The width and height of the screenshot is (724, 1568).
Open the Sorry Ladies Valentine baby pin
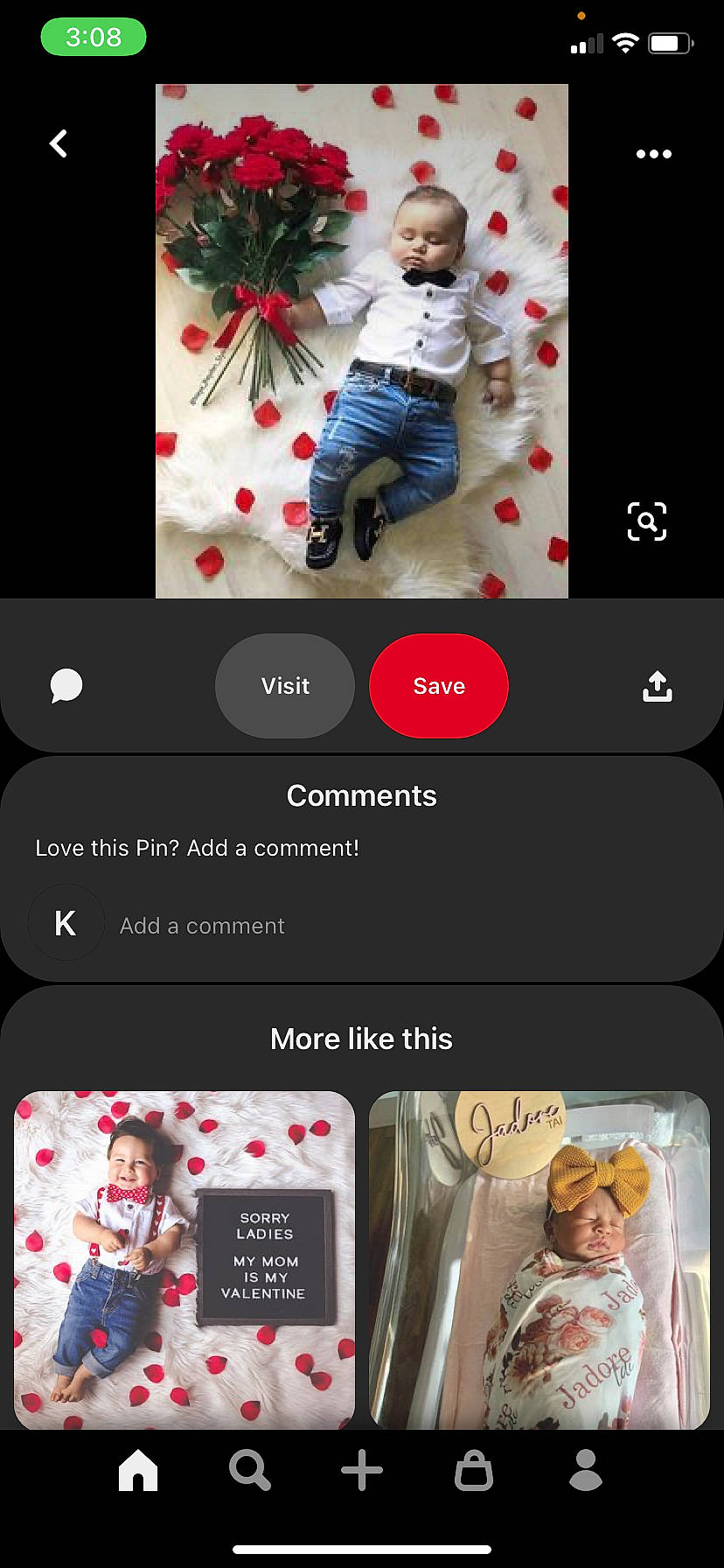pyautogui.click(x=184, y=1260)
